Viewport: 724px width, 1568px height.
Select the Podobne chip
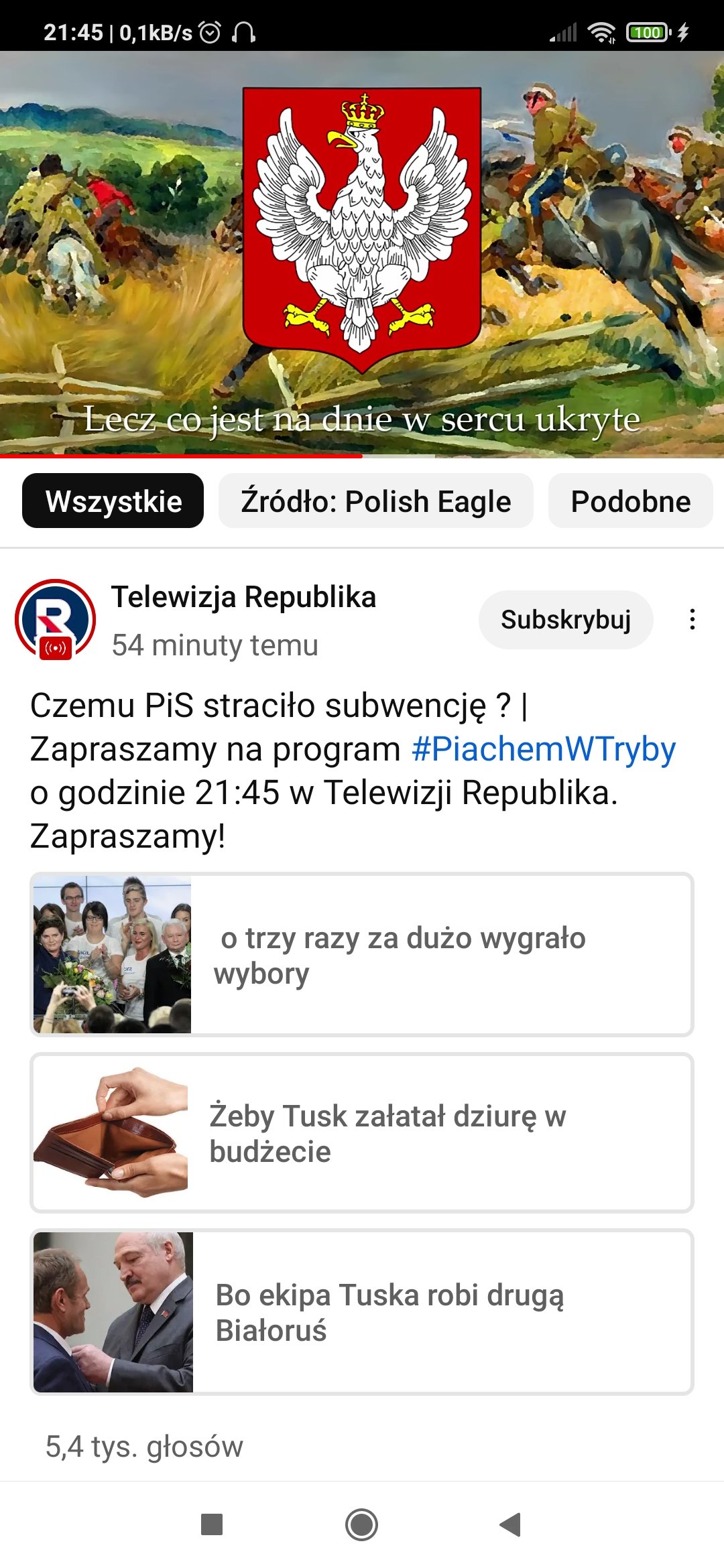point(630,501)
